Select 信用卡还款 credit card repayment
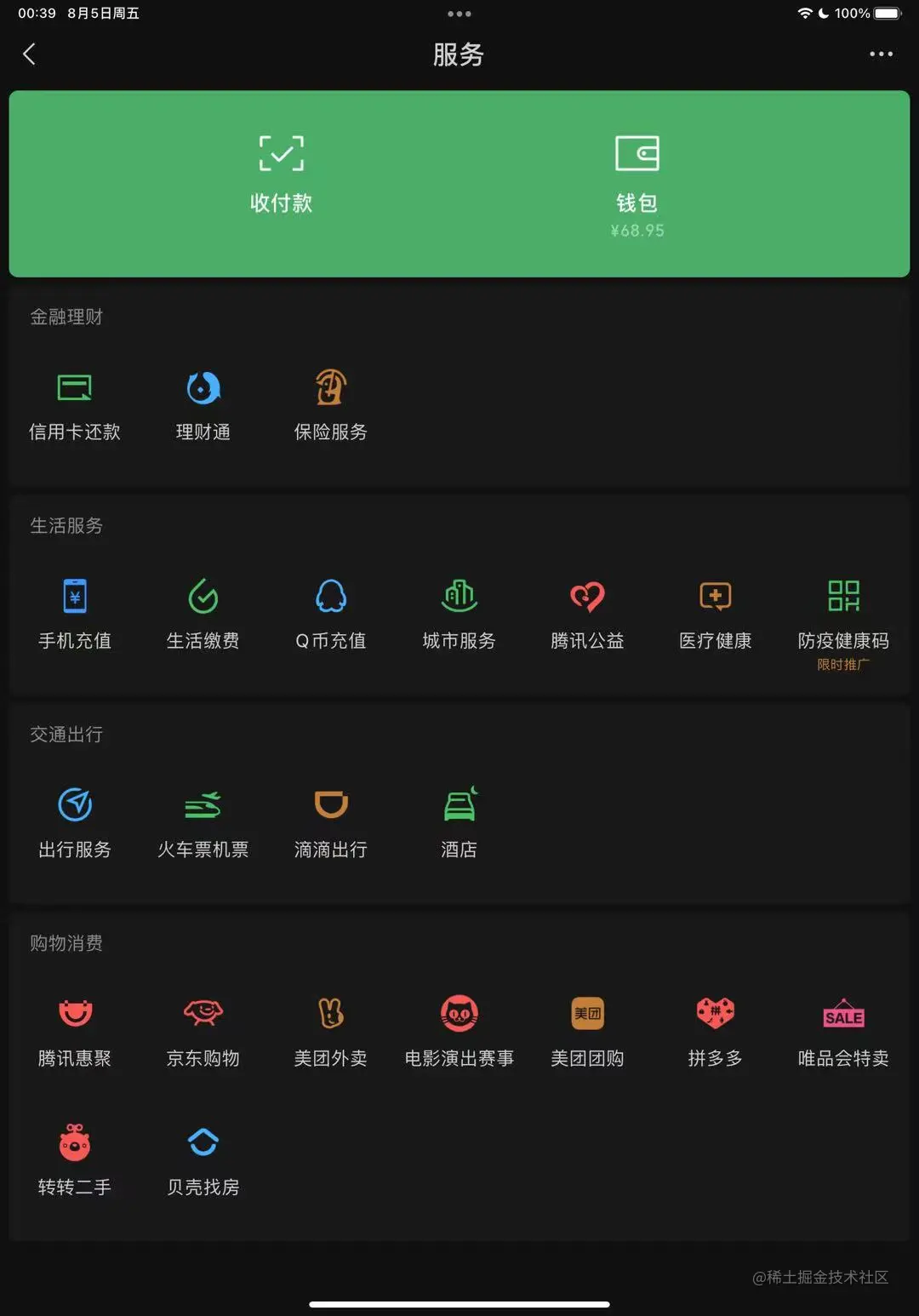Screen dimensions: 919x1316 pyautogui.click(x=75, y=404)
